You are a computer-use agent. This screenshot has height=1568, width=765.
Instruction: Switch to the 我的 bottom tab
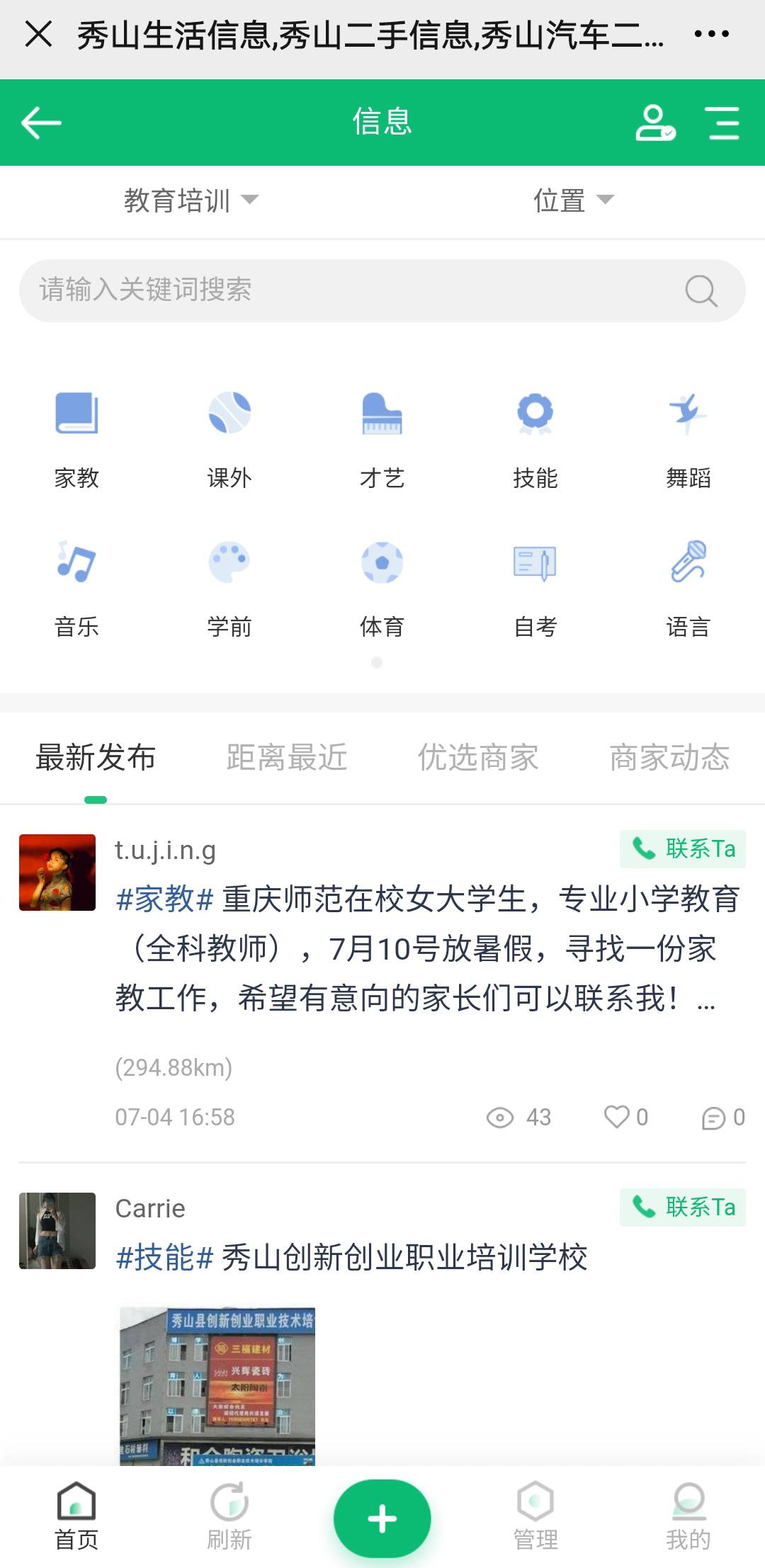click(688, 1516)
